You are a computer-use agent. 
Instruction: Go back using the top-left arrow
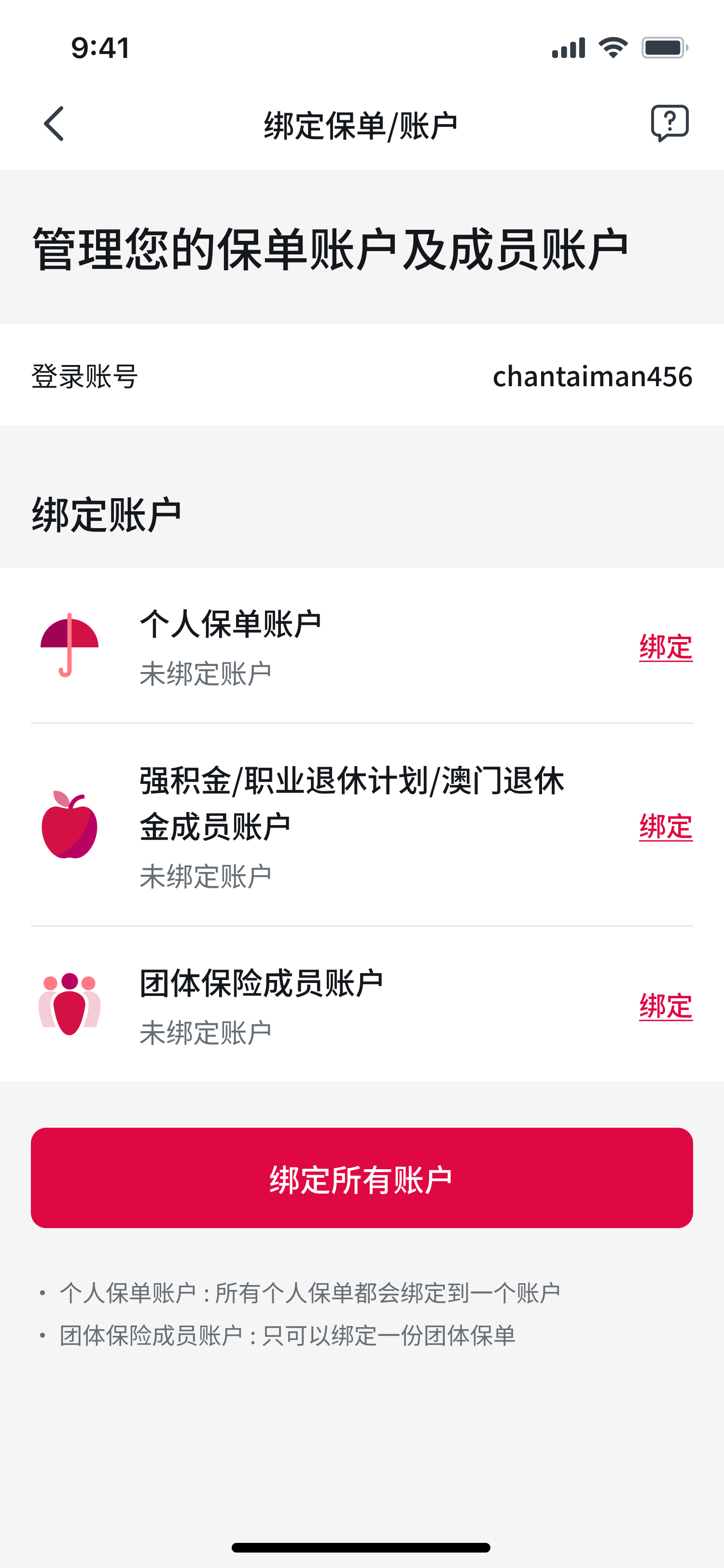point(54,124)
